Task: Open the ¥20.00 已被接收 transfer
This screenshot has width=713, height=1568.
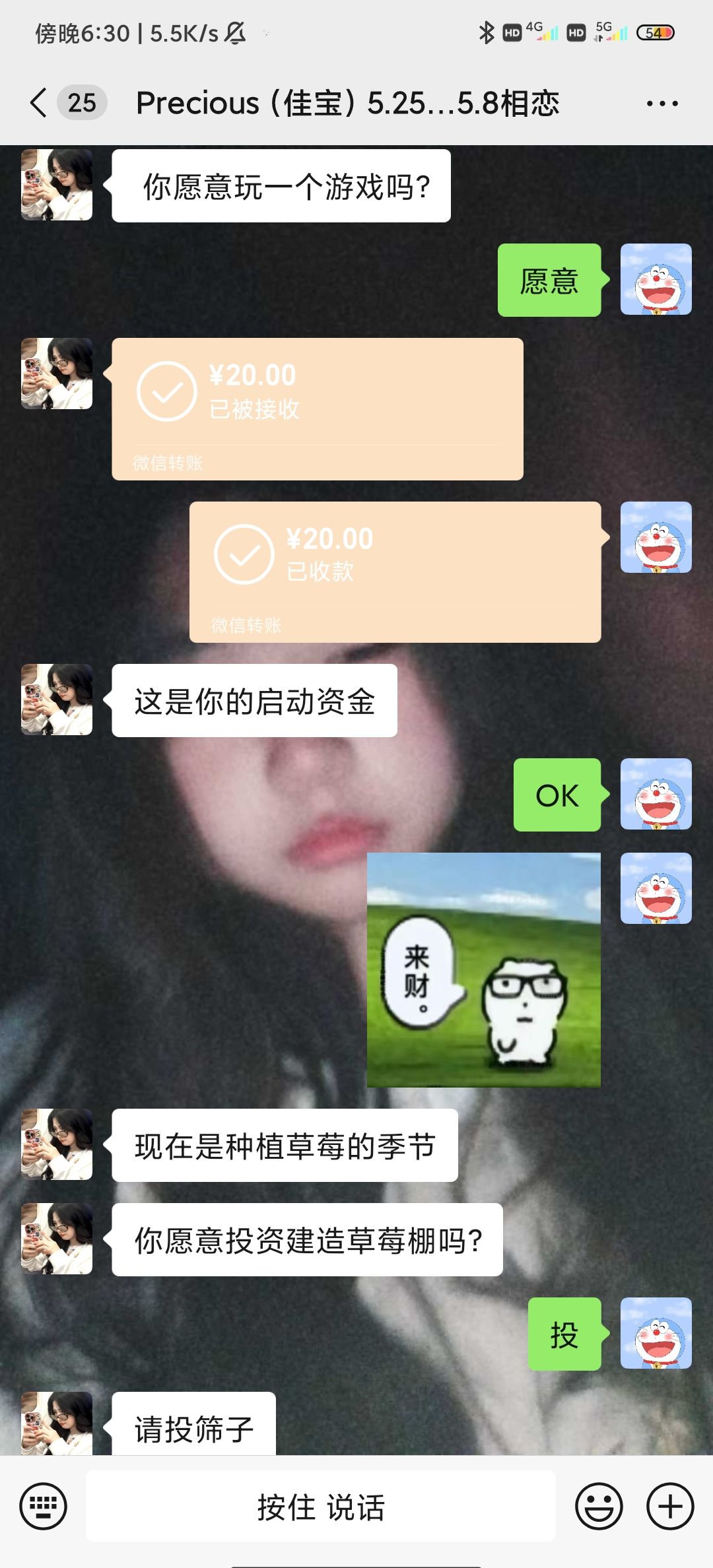Action: click(317, 408)
